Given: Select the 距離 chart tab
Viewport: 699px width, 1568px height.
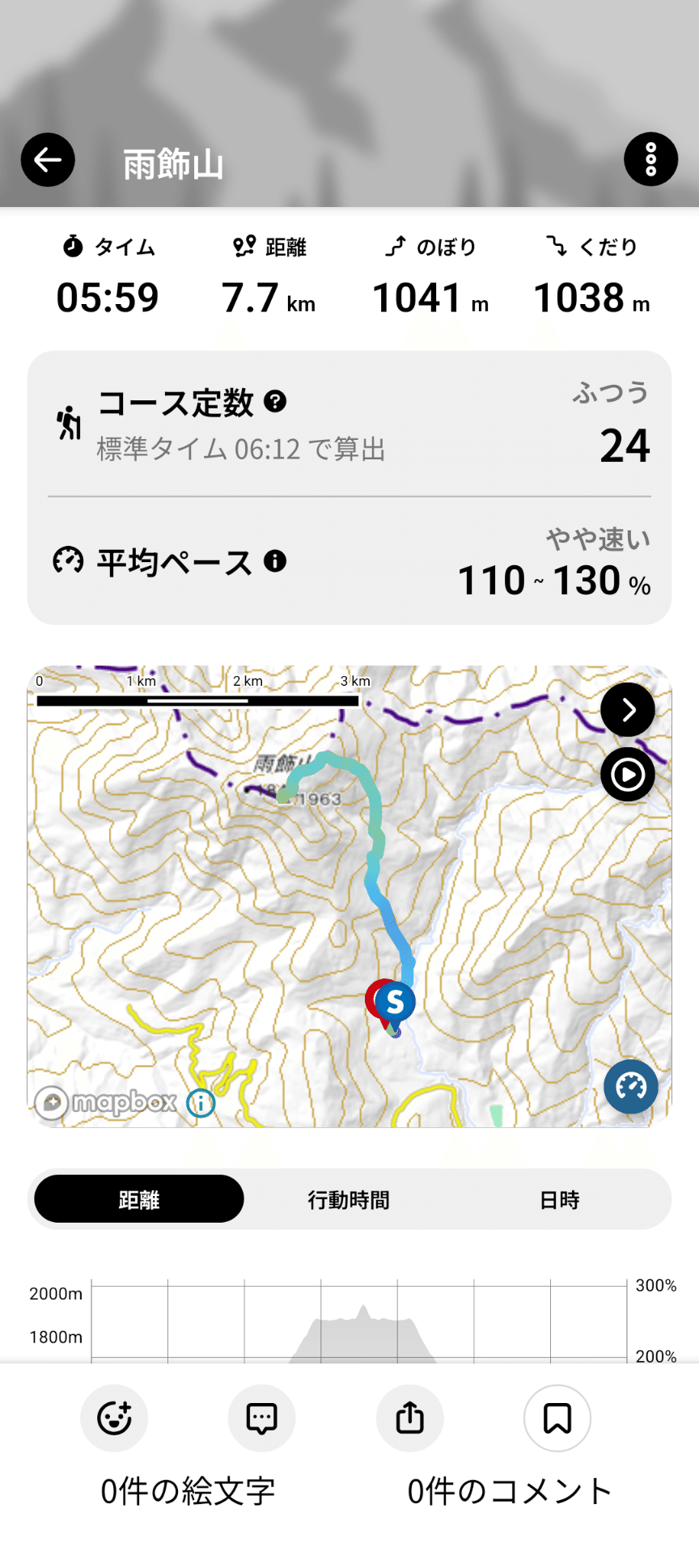Looking at the screenshot, I should click(x=139, y=1199).
